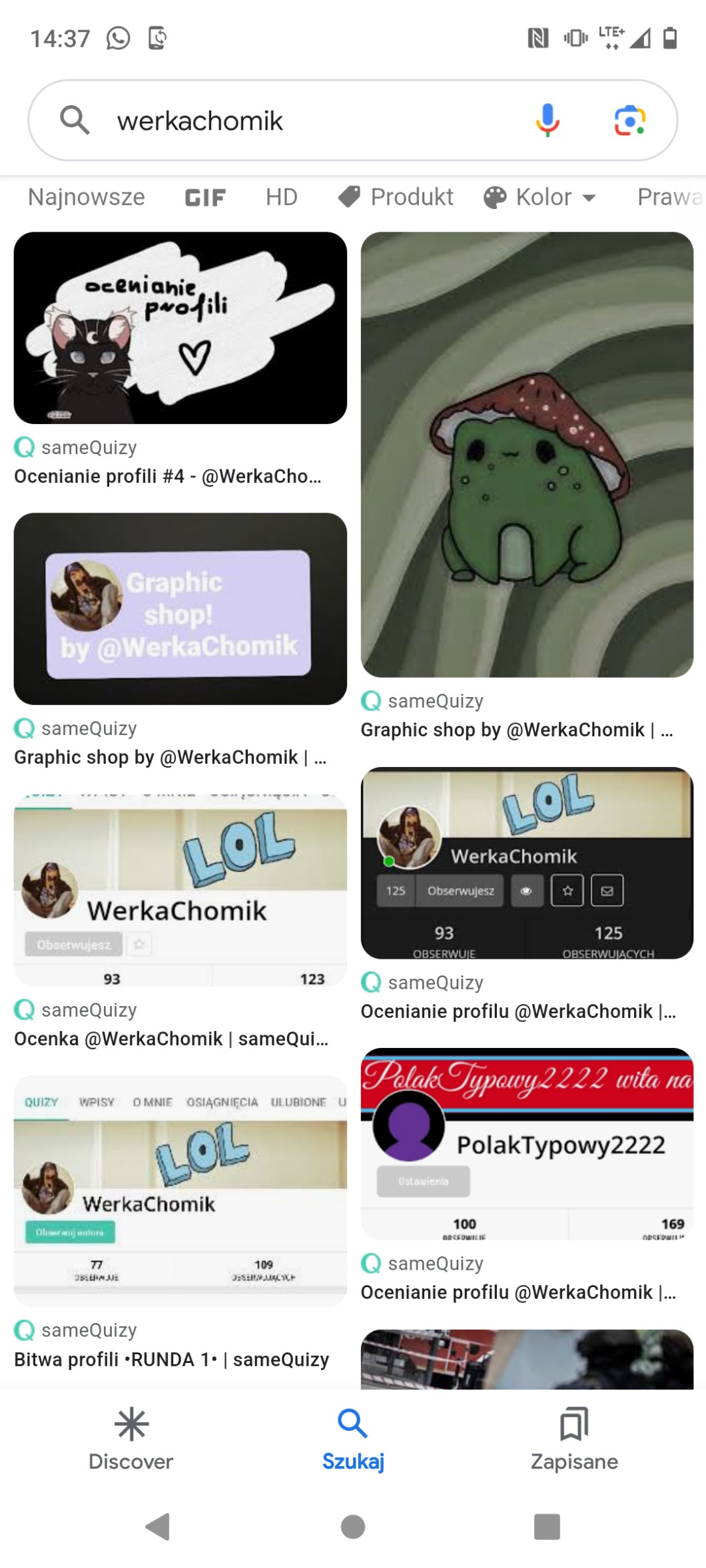Expand the Kolor dropdown filter
This screenshot has width=706, height=1568.
pos(539,197)
